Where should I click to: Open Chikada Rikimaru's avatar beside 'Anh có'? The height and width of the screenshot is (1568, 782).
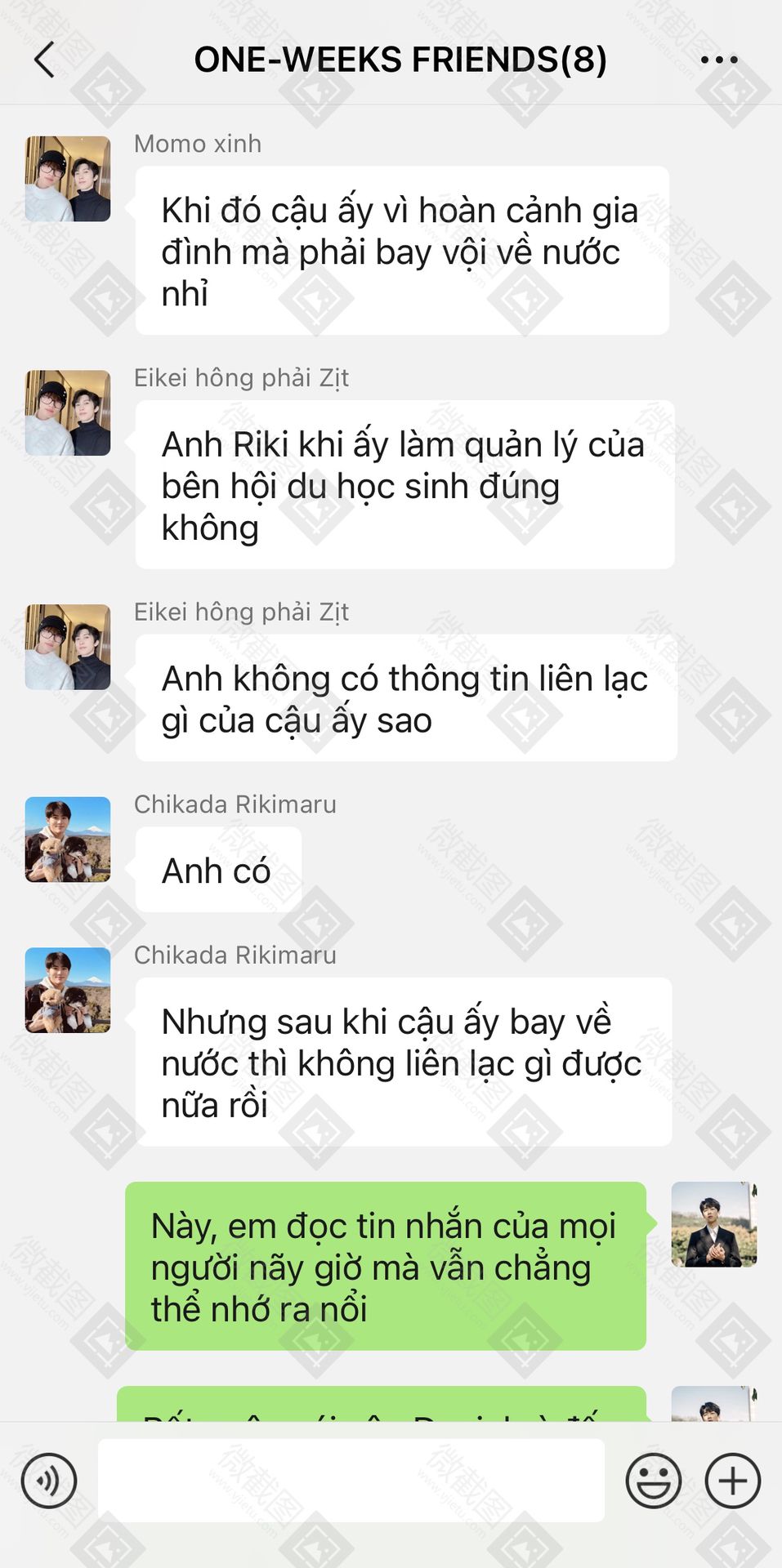click(68, 840)
